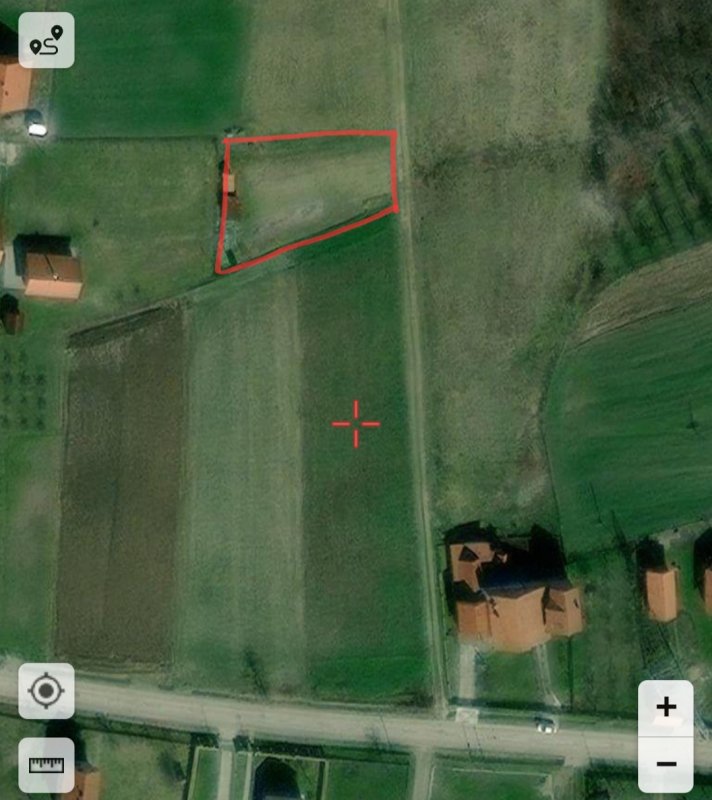Open the ruler measurement tool
The image size is (712, 800).
point(46,765)
